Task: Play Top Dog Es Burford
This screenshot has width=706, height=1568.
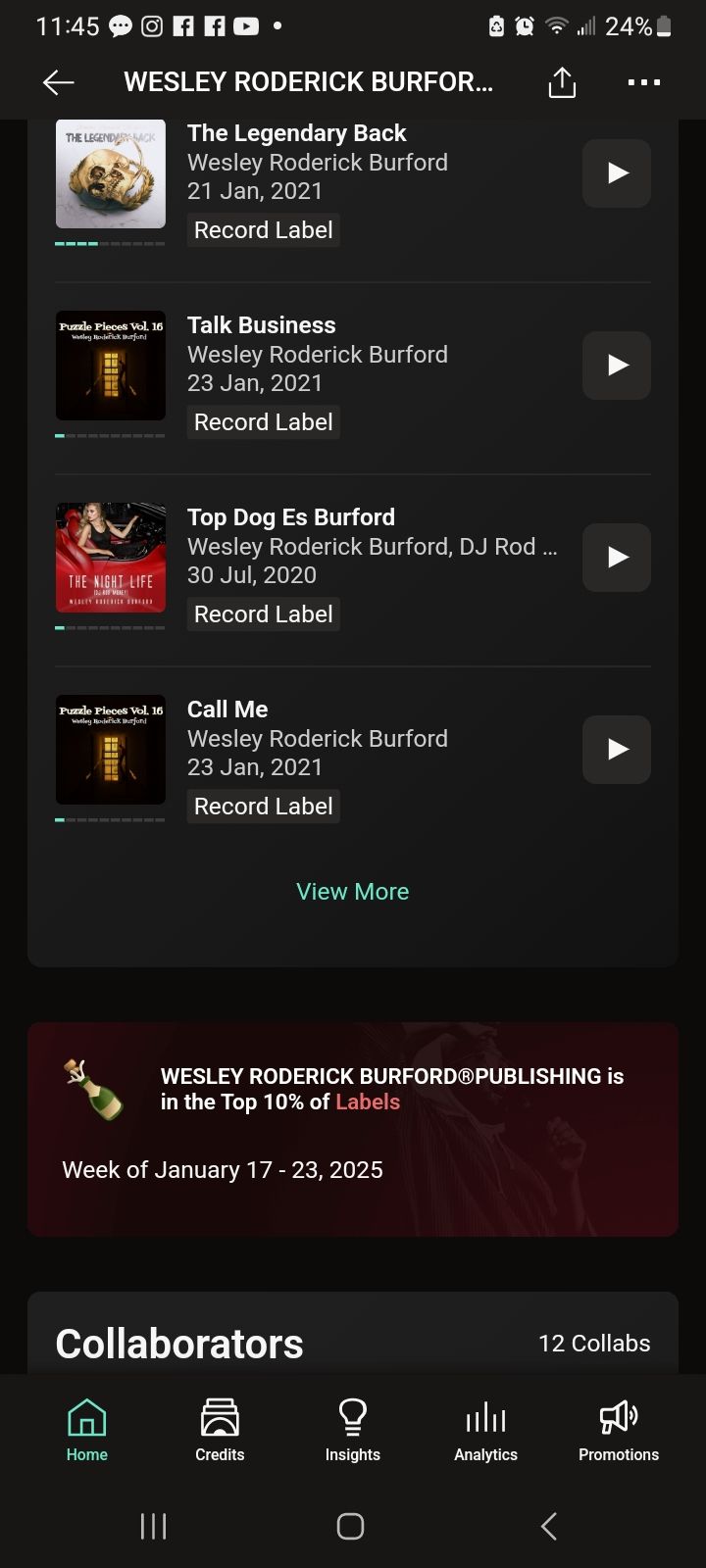Action: coord(616,558)
